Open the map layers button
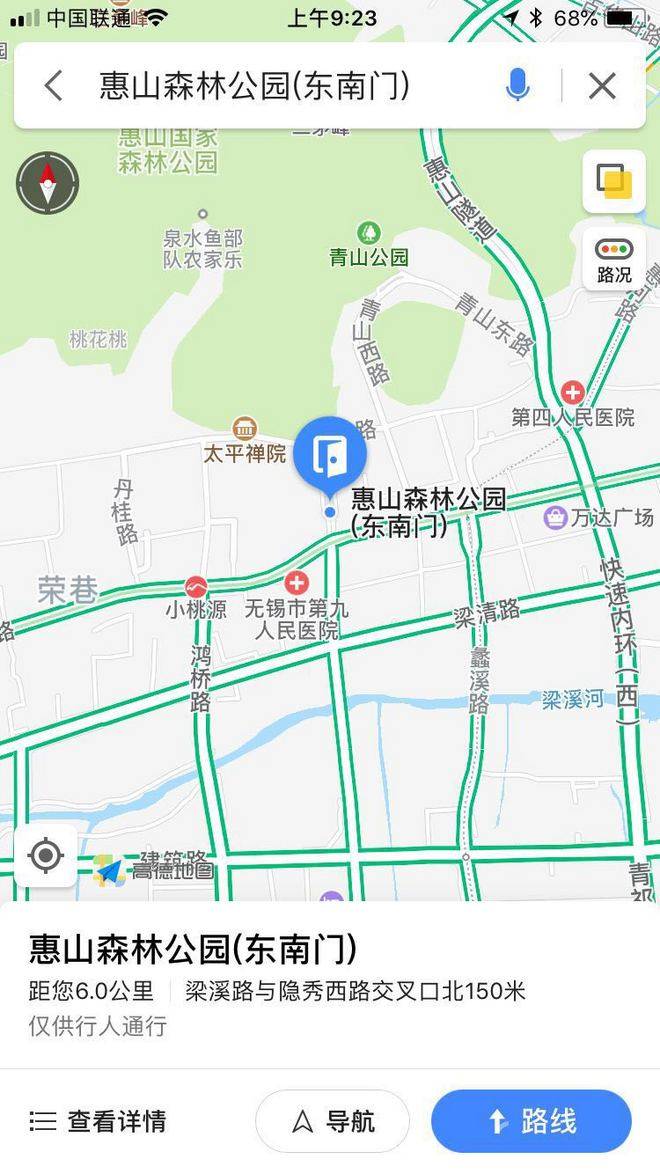The image size is (660, 1174). [x=614, y=181]
